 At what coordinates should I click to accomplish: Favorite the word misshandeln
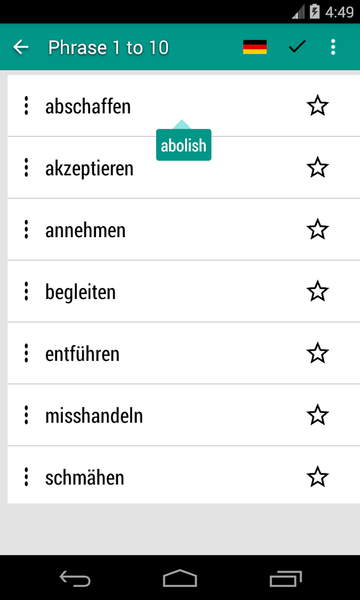[318, 415]
